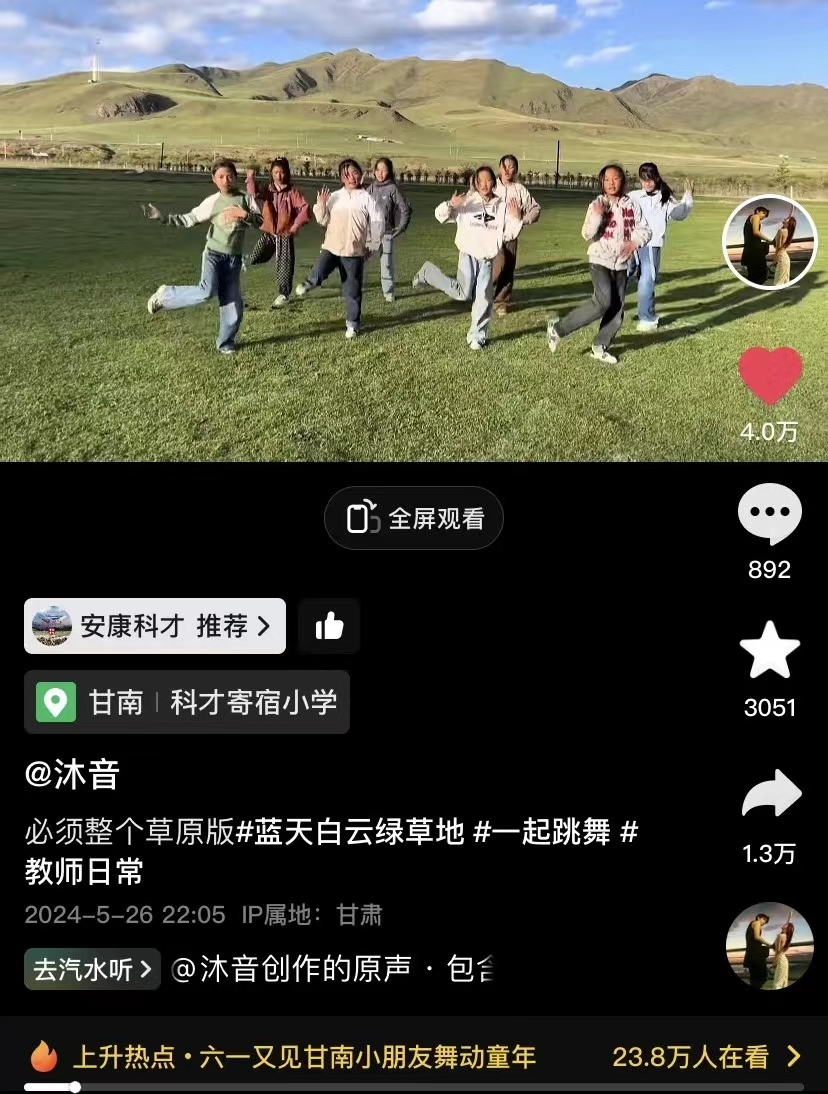
Task: Tap 全屏观看 to watch fullscreen
Action: tap(414, 518)
